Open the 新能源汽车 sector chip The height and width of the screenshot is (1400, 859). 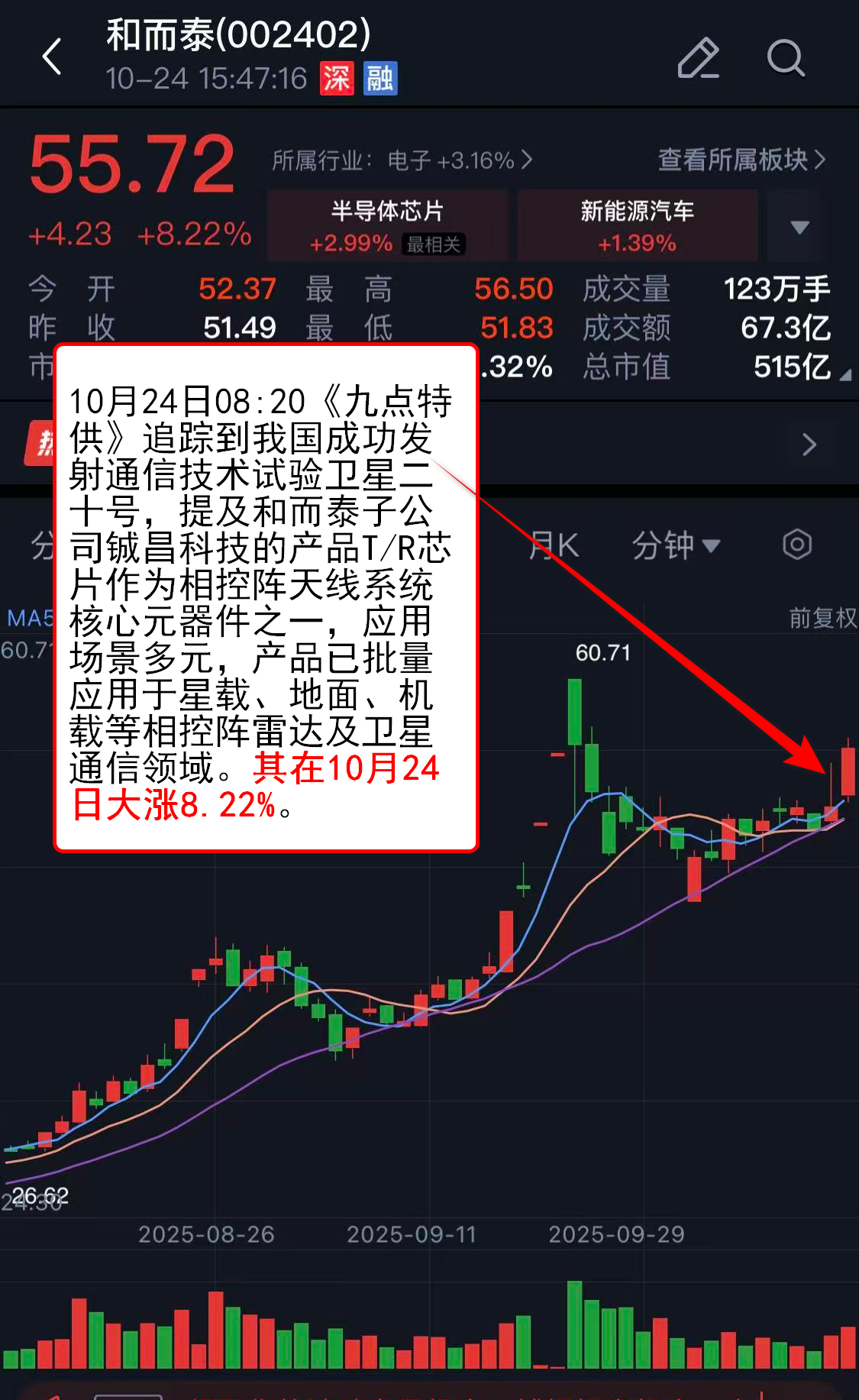(x=637, y=226)
